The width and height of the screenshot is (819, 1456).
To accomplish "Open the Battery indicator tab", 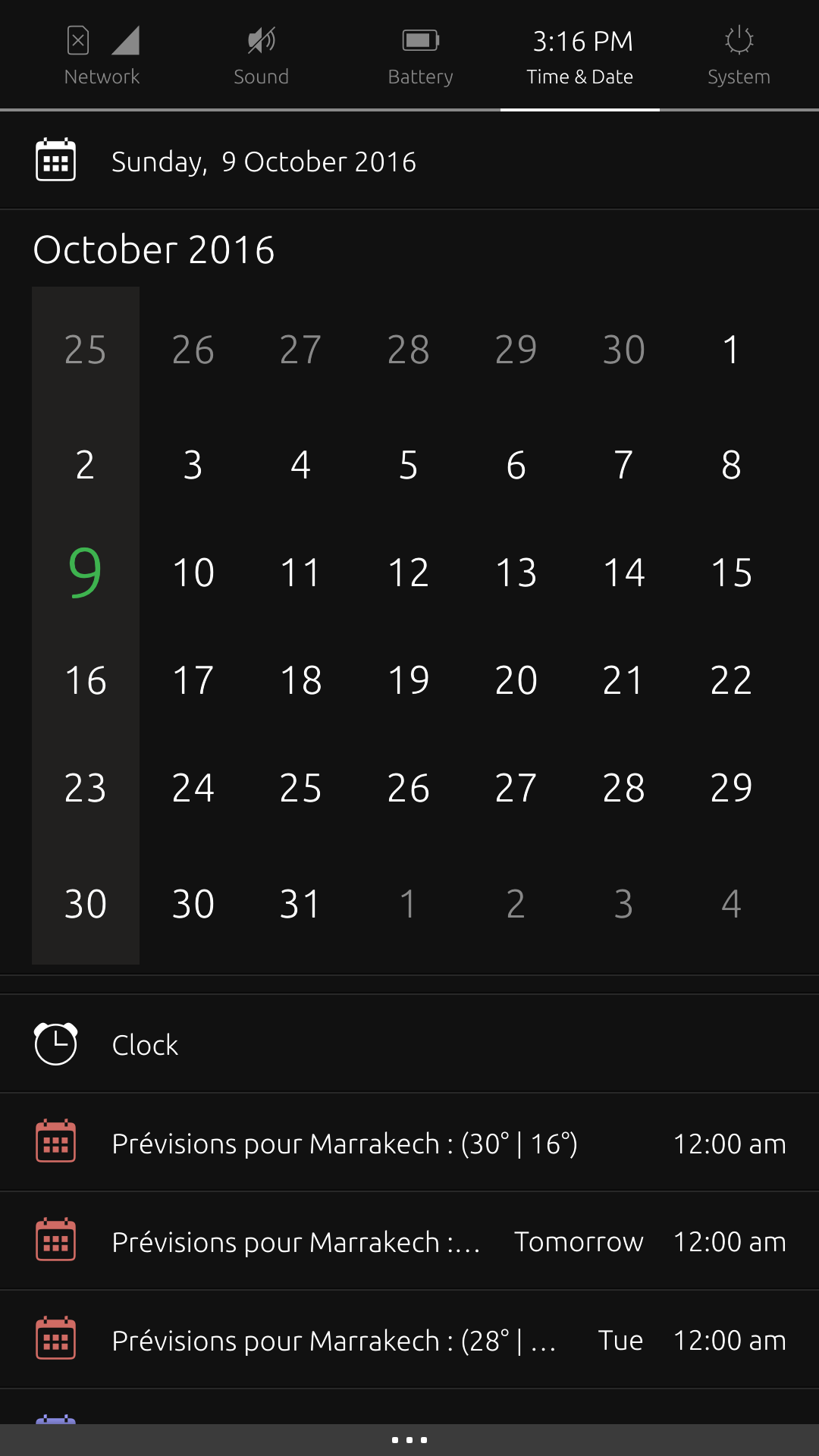I will tap(420, 57).
